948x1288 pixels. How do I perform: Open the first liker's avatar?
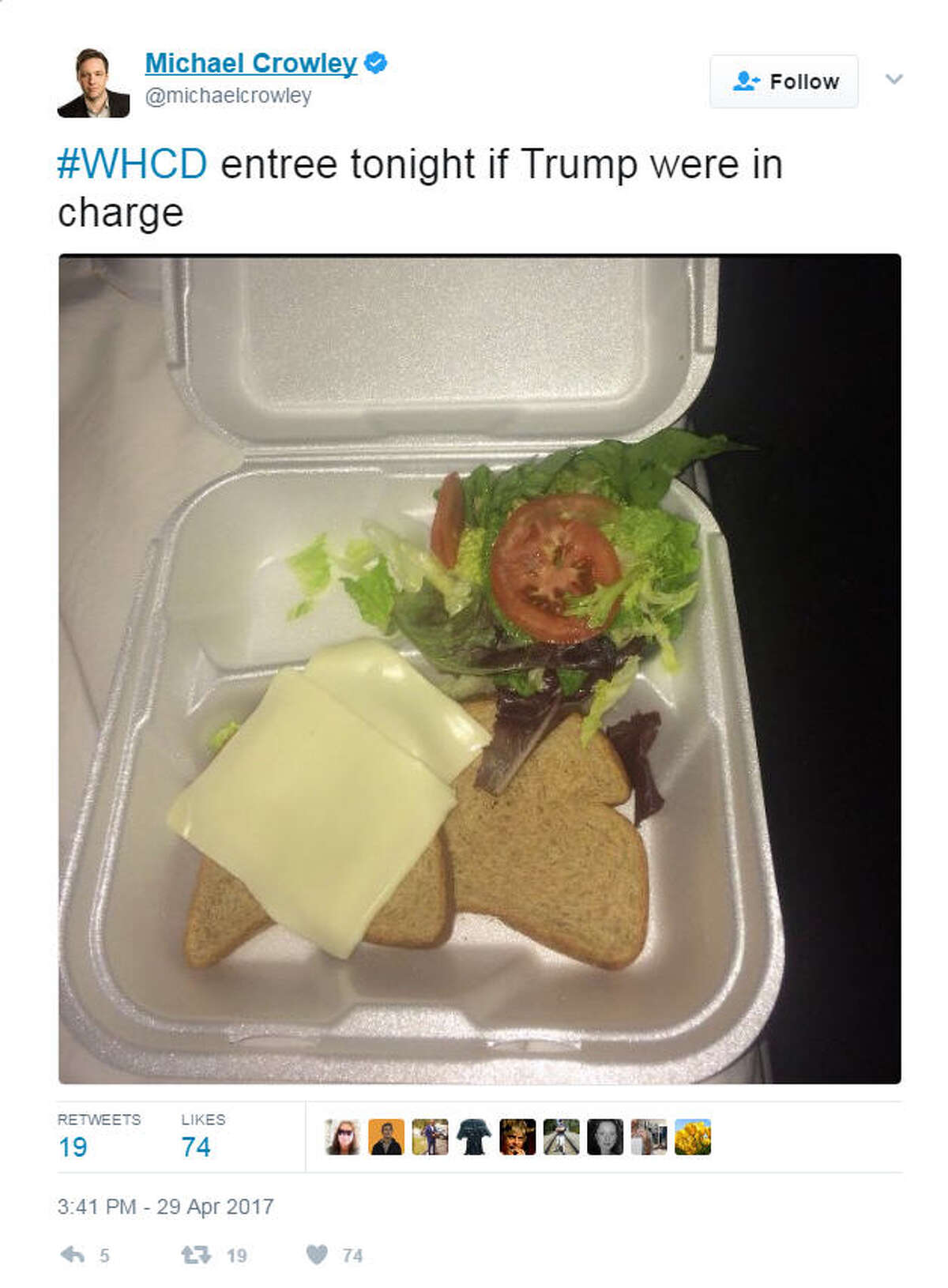pos(343,1137)
